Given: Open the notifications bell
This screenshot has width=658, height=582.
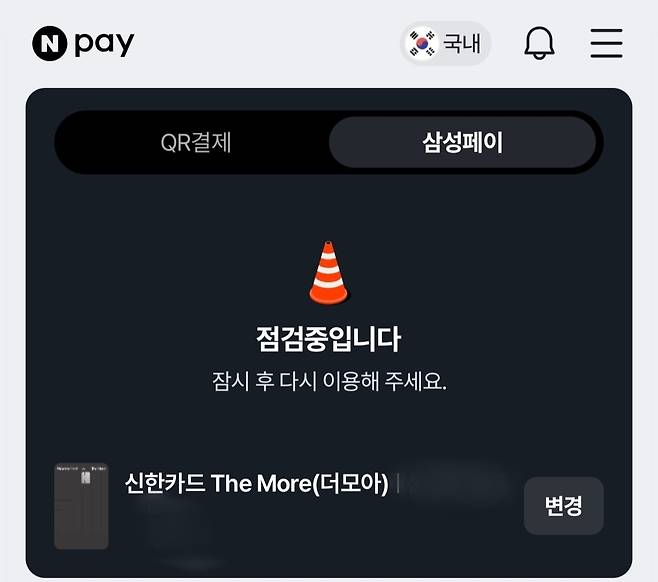Looking at the screenshot, I should (x=539, y=43).
